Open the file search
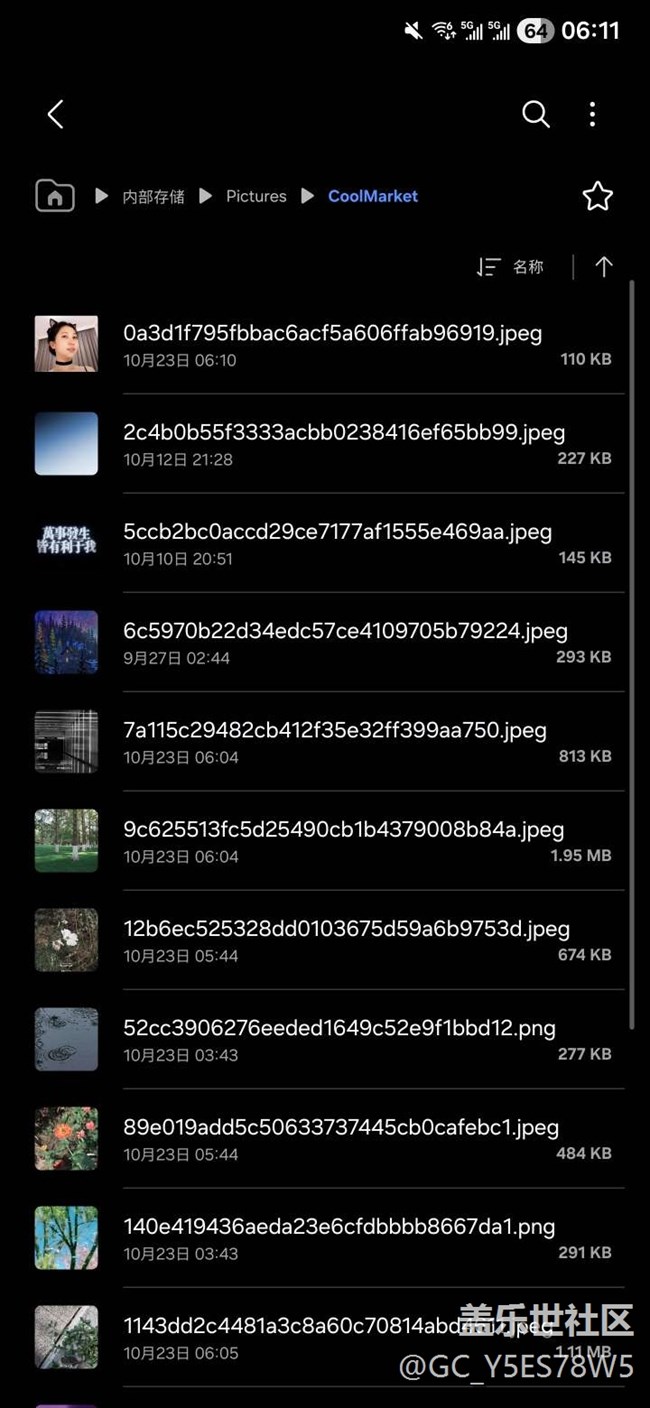This screenshot has height=1408, width=650. click(536, 114)
